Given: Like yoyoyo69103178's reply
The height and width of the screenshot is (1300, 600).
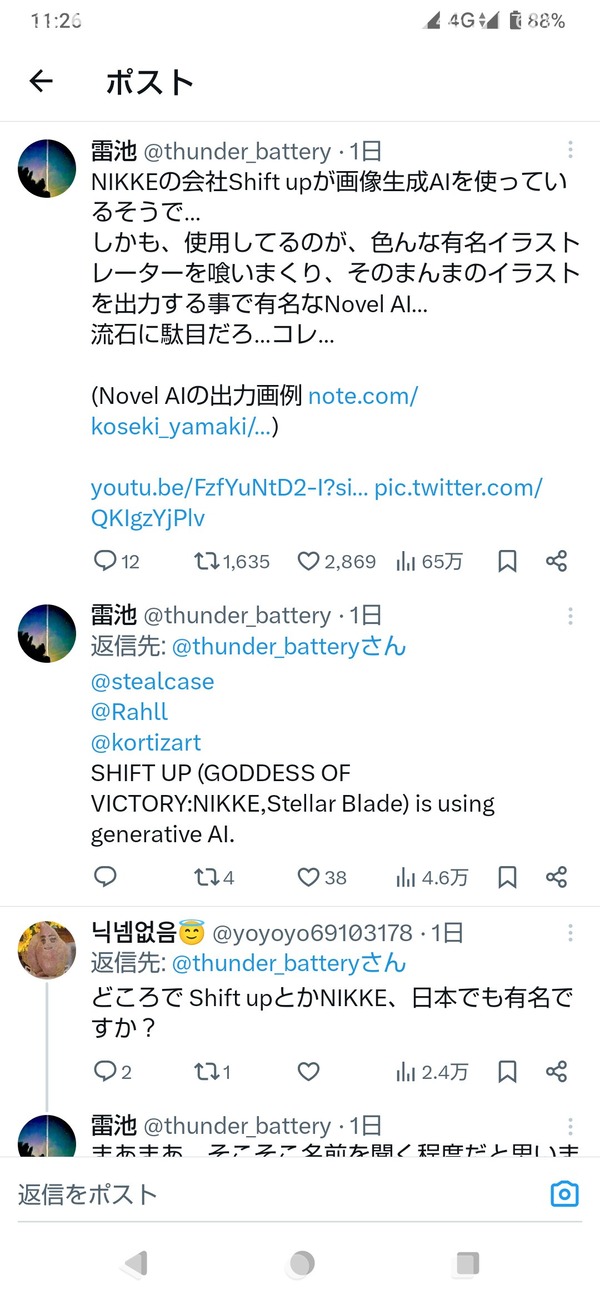Looking at the screenshot, I should (309, 1071).
